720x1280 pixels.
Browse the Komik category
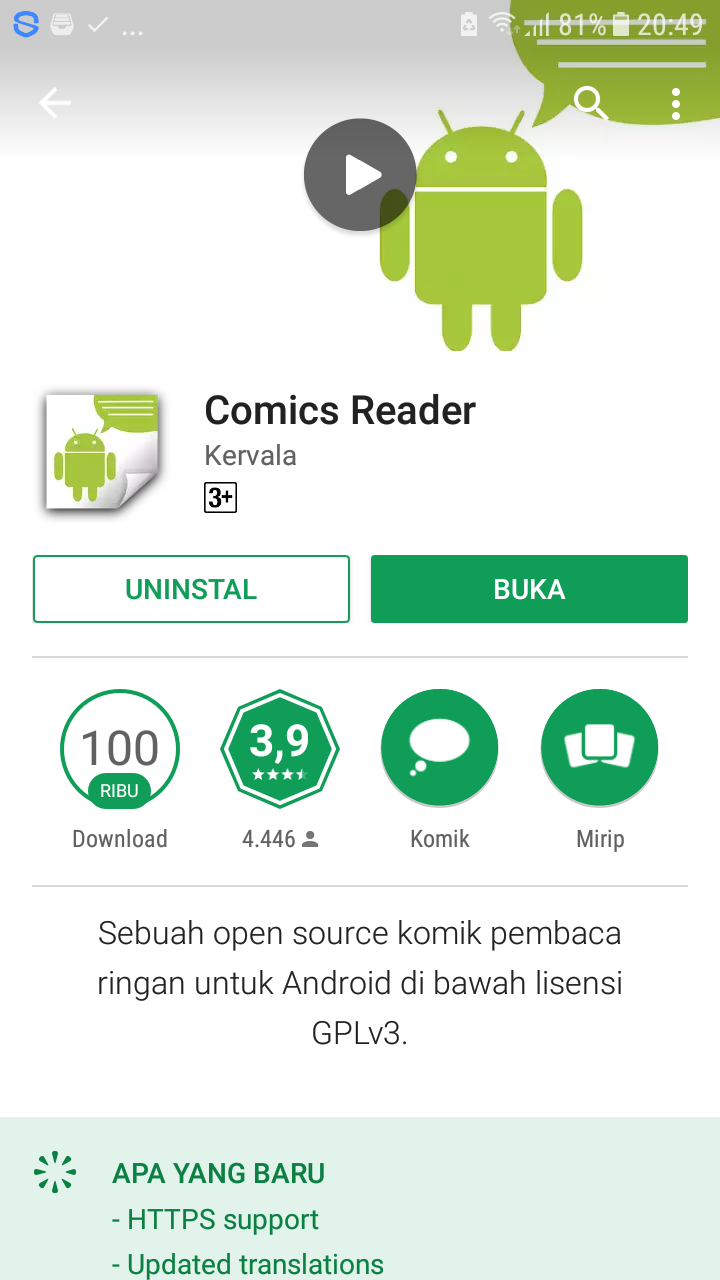439,748
